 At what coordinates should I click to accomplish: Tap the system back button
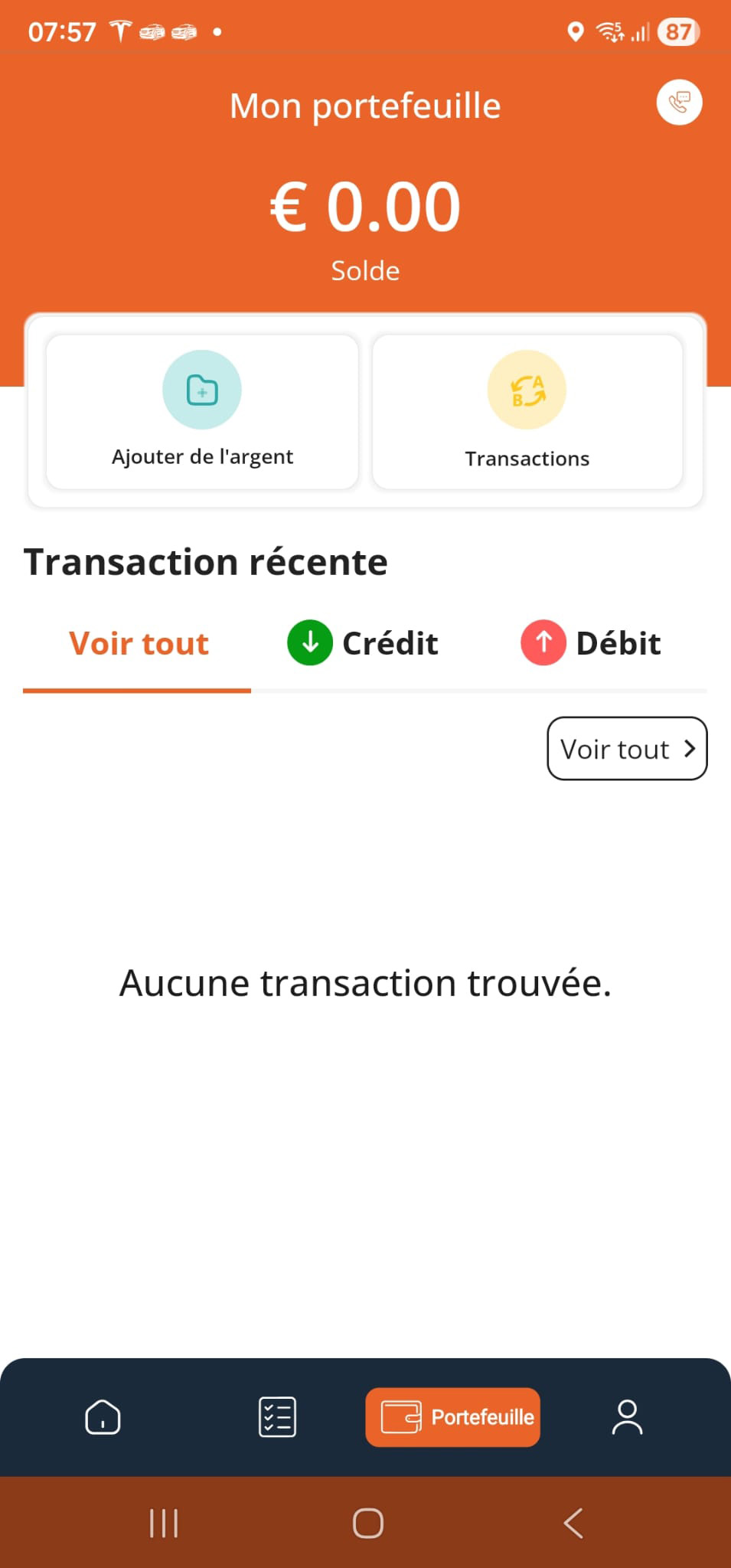573,1523
